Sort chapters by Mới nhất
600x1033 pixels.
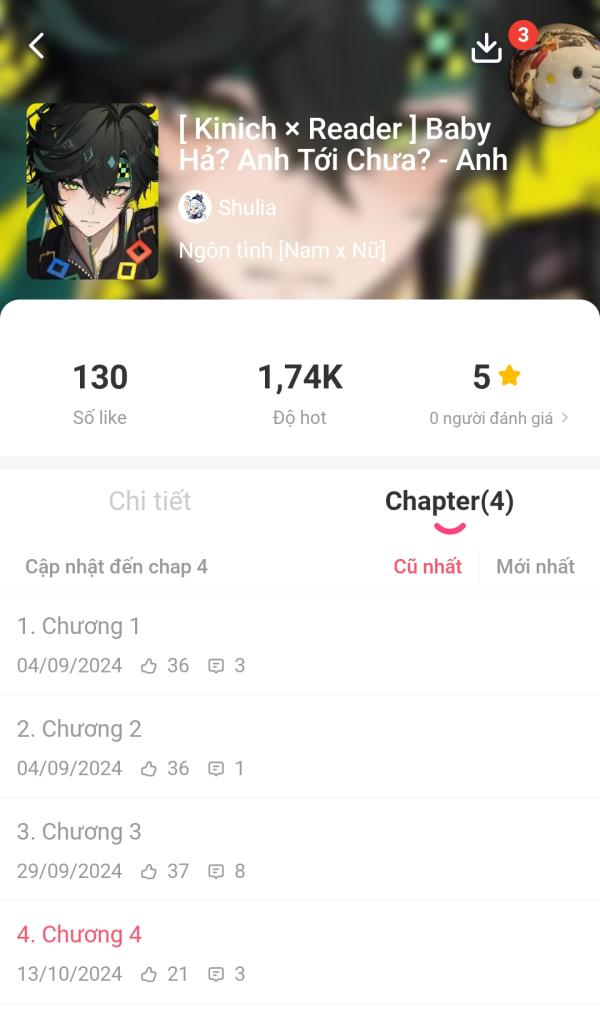535,566
